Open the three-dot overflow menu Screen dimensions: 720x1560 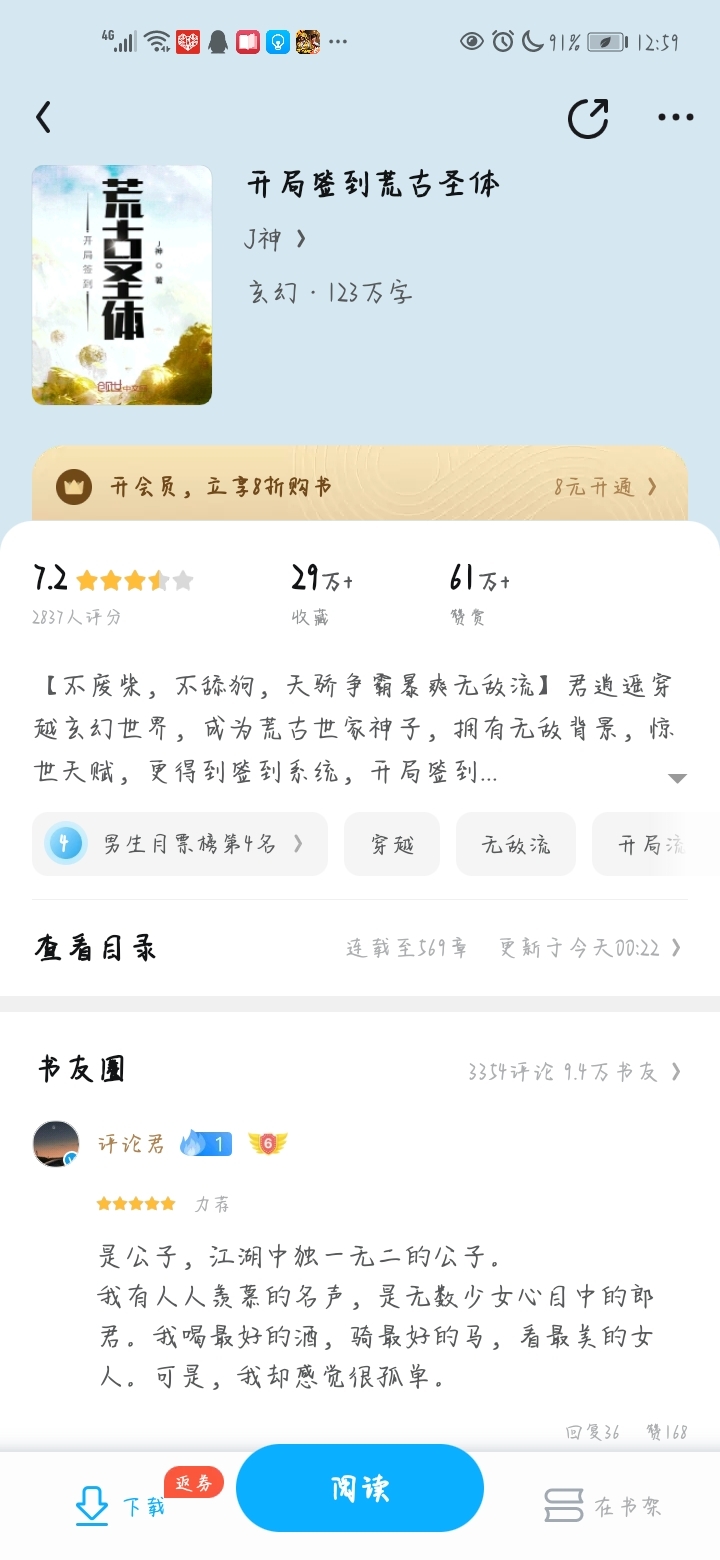coord(676,118)
